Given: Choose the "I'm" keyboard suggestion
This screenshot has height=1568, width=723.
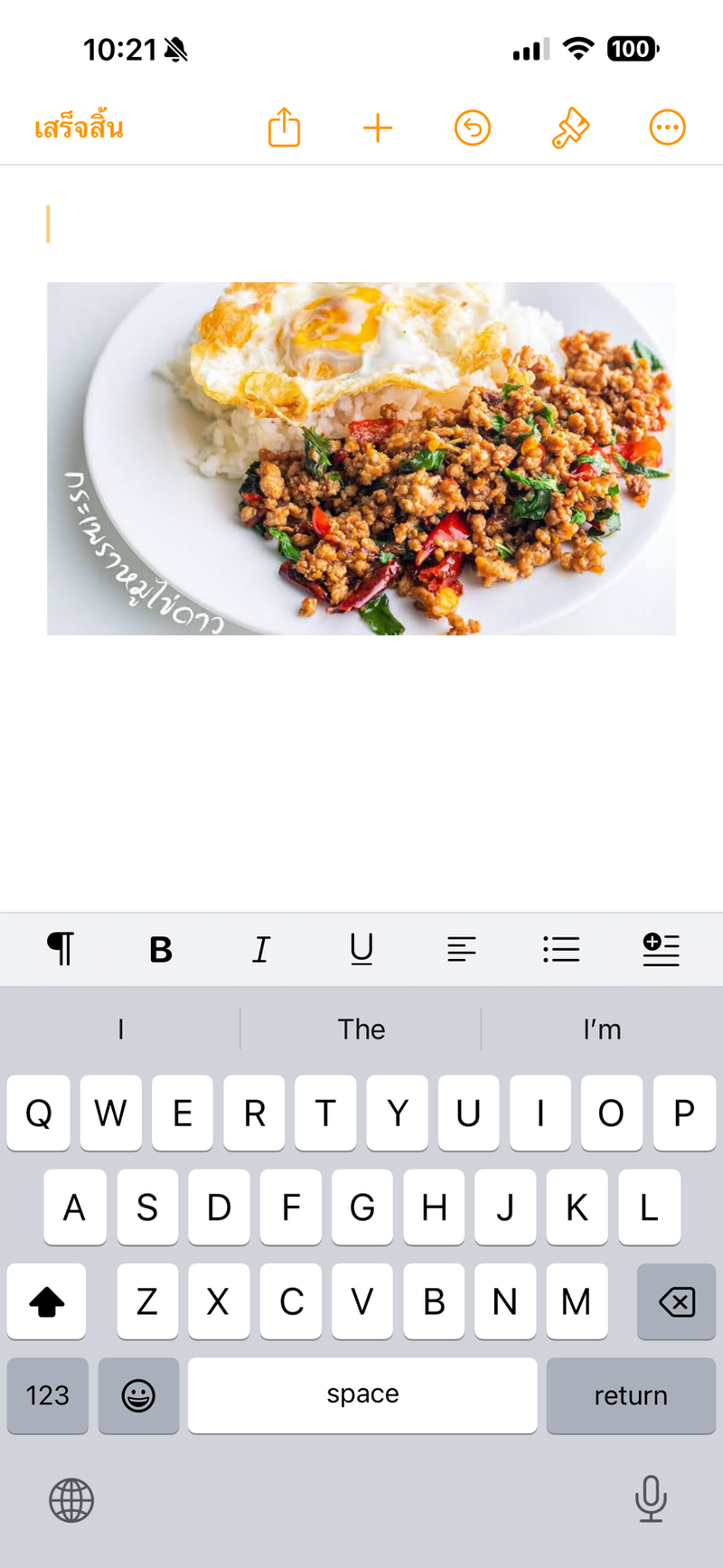Looking at the screenshot, I should (602, 1029).
